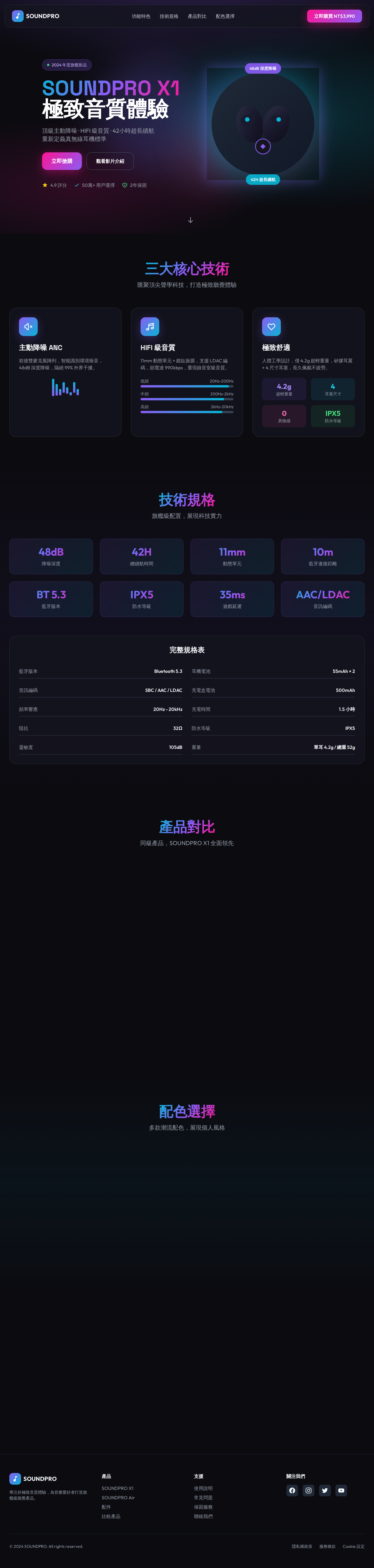Screen dimensions: 374x1568
Task: Open 保固服務 link
Action: tap(203, 1507)
